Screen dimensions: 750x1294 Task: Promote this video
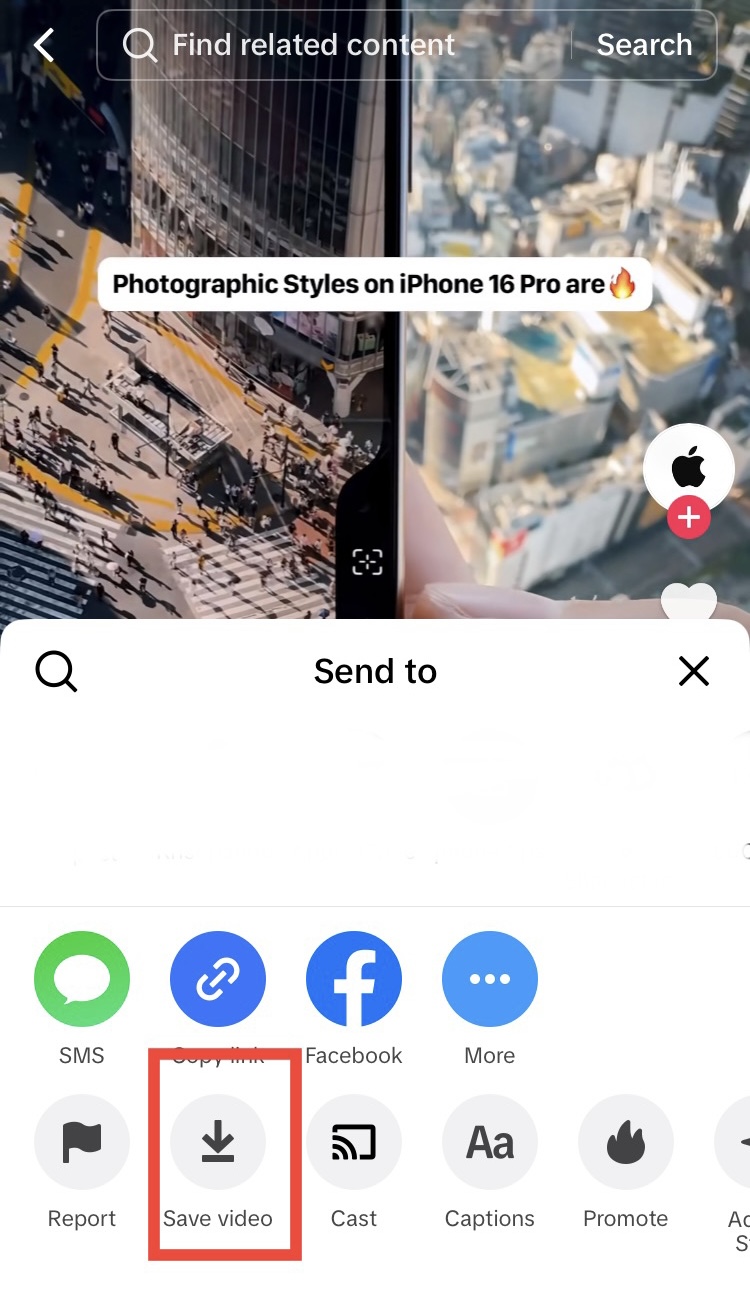pyautogui.click(x=626, y=1142)
